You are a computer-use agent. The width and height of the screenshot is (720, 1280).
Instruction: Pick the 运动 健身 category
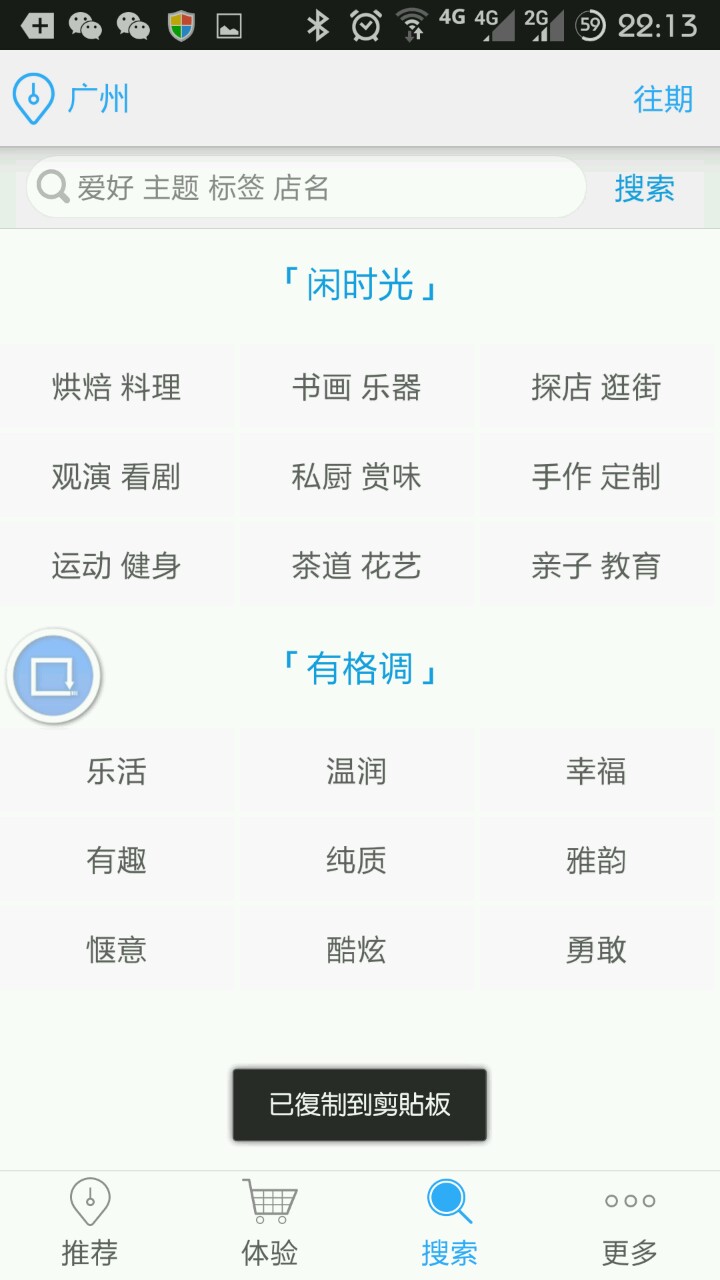[117, 566]
